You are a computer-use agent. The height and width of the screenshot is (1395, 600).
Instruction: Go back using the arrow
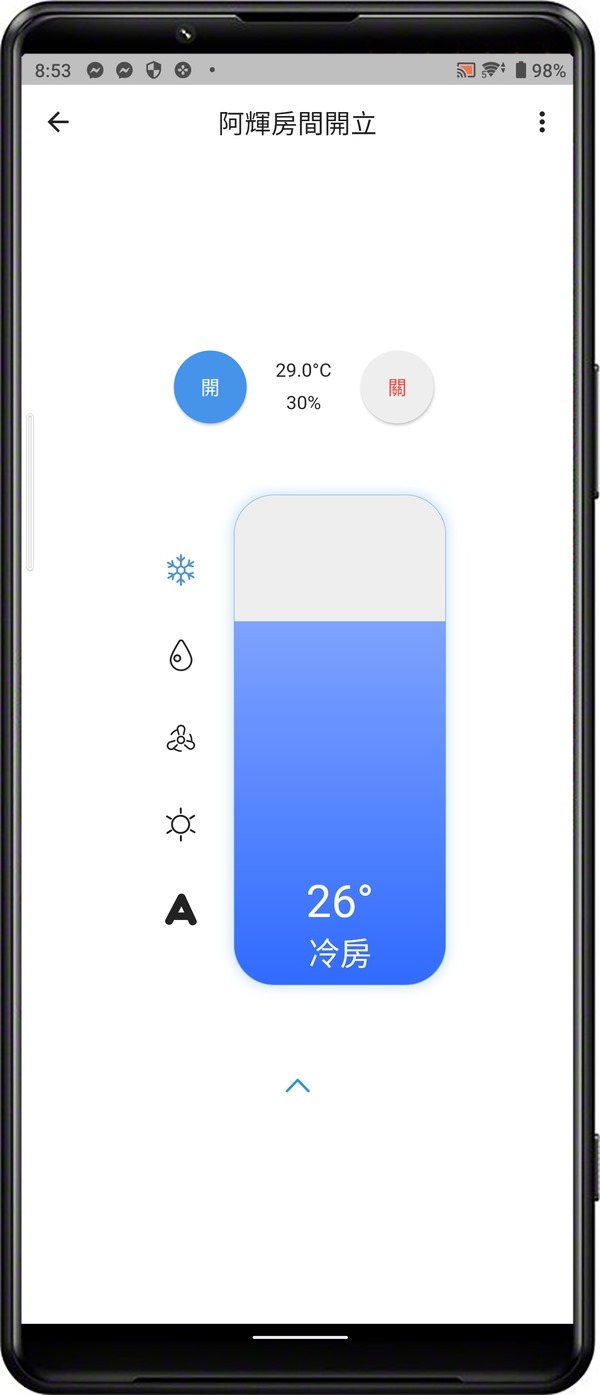(58, 122)
